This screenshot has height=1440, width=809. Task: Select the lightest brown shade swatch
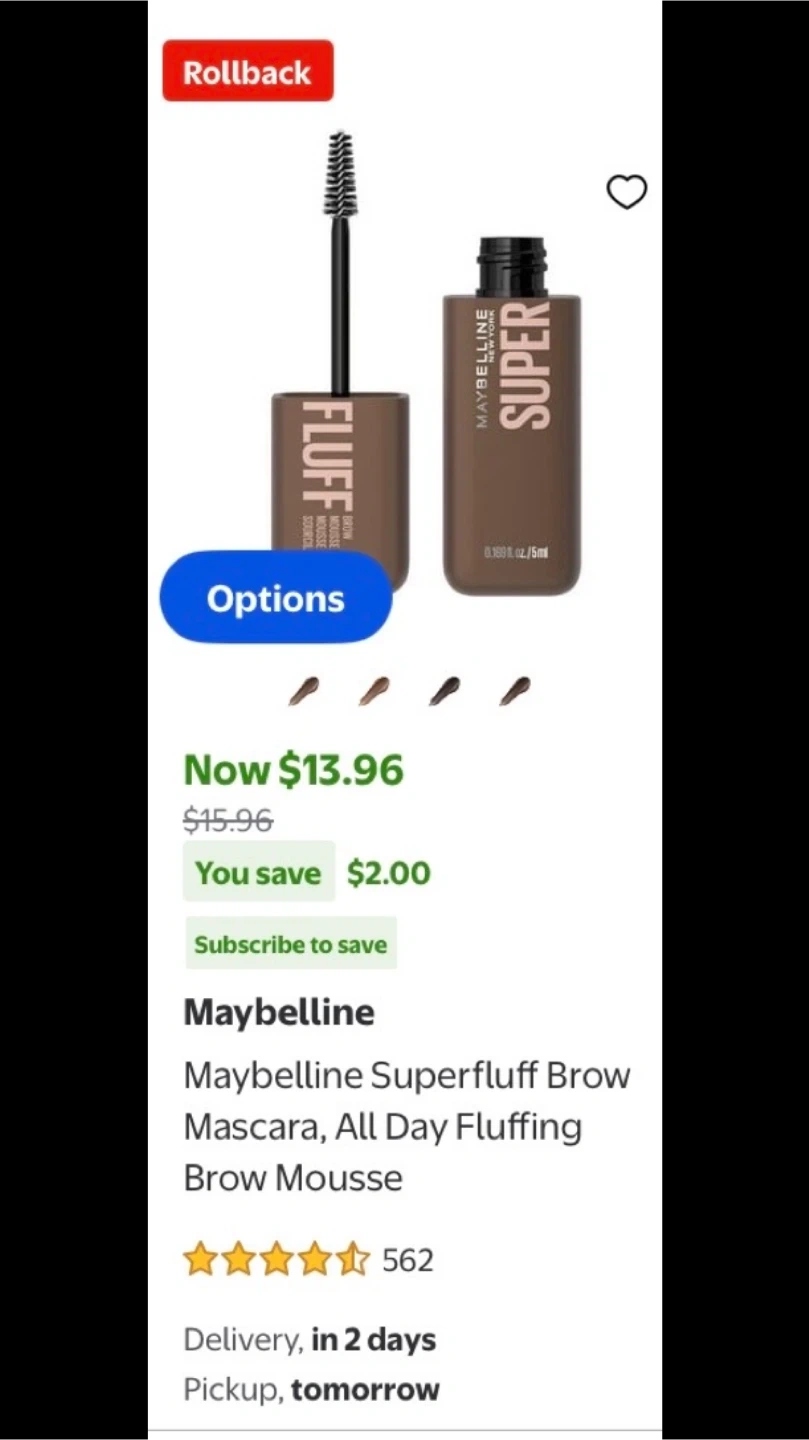click(x=374, y=690)
